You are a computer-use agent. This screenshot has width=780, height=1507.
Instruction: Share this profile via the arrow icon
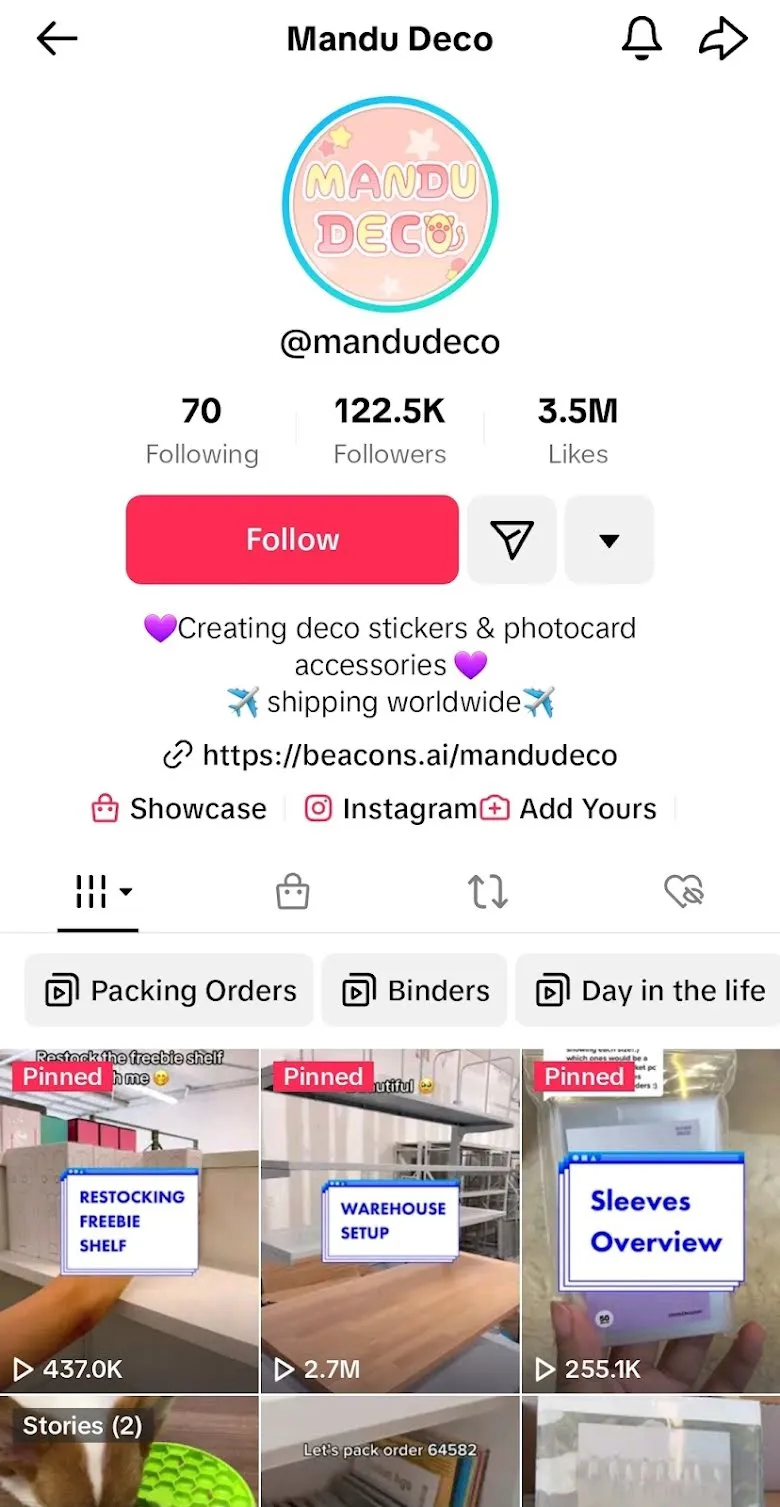click(x=723, y=39)
